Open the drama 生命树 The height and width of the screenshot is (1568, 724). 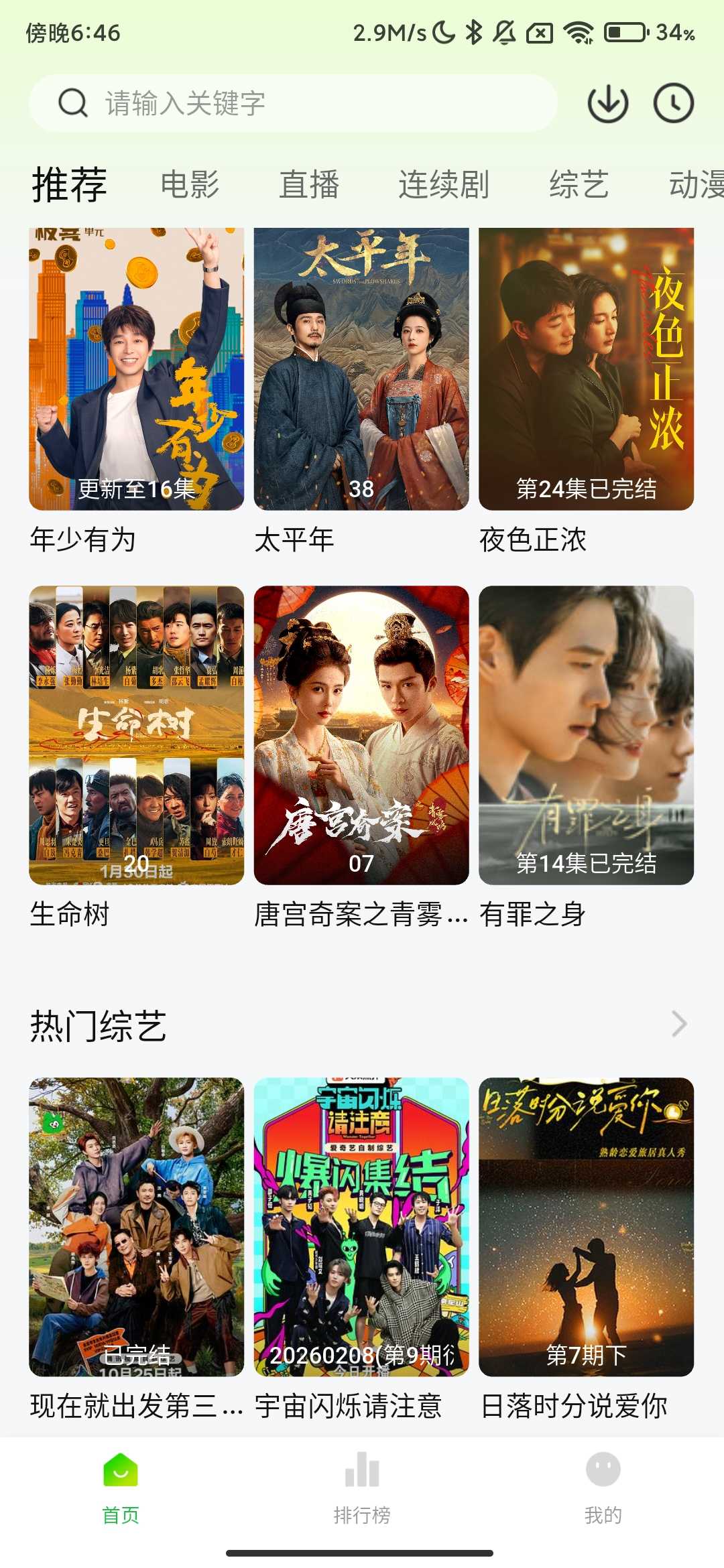click(136, 735)
